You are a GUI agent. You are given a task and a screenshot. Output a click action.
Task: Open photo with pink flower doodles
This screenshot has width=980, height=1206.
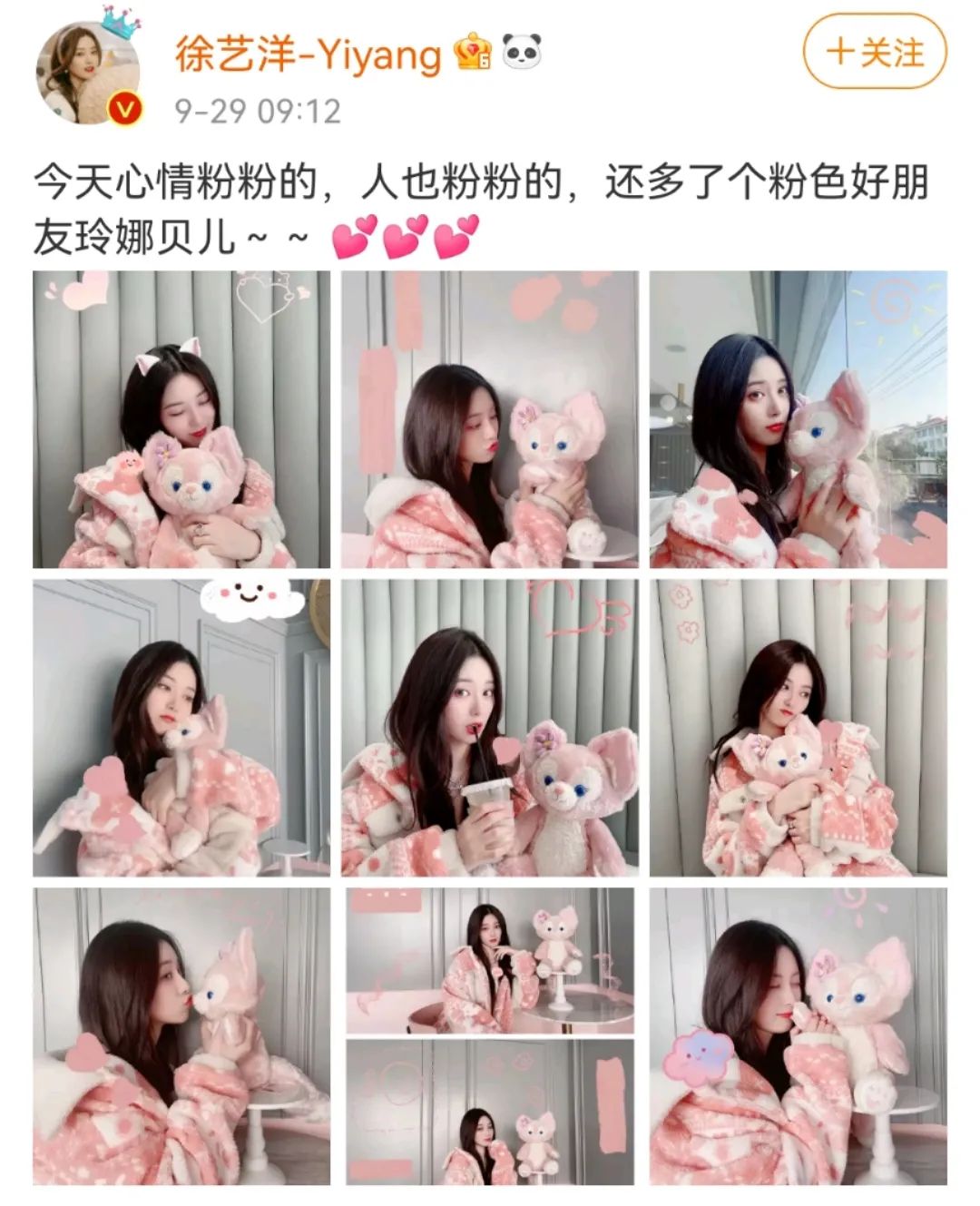coord(798,728)
